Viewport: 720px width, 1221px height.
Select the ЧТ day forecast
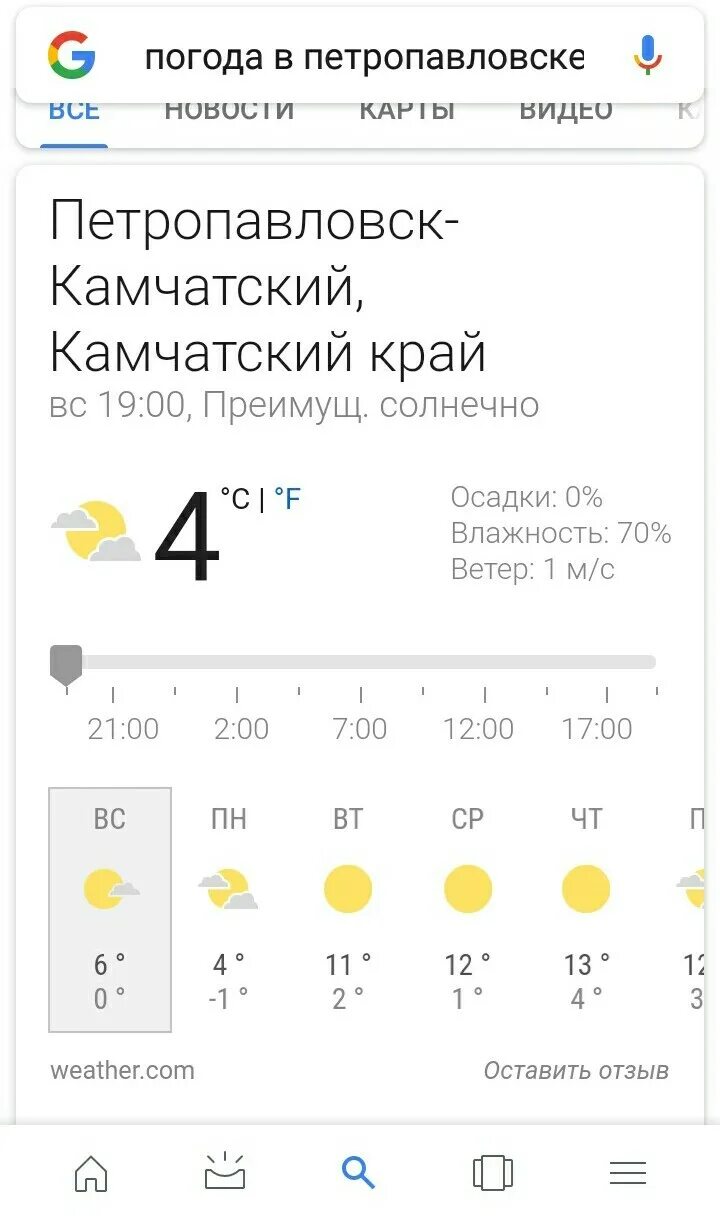click(586, 909)
